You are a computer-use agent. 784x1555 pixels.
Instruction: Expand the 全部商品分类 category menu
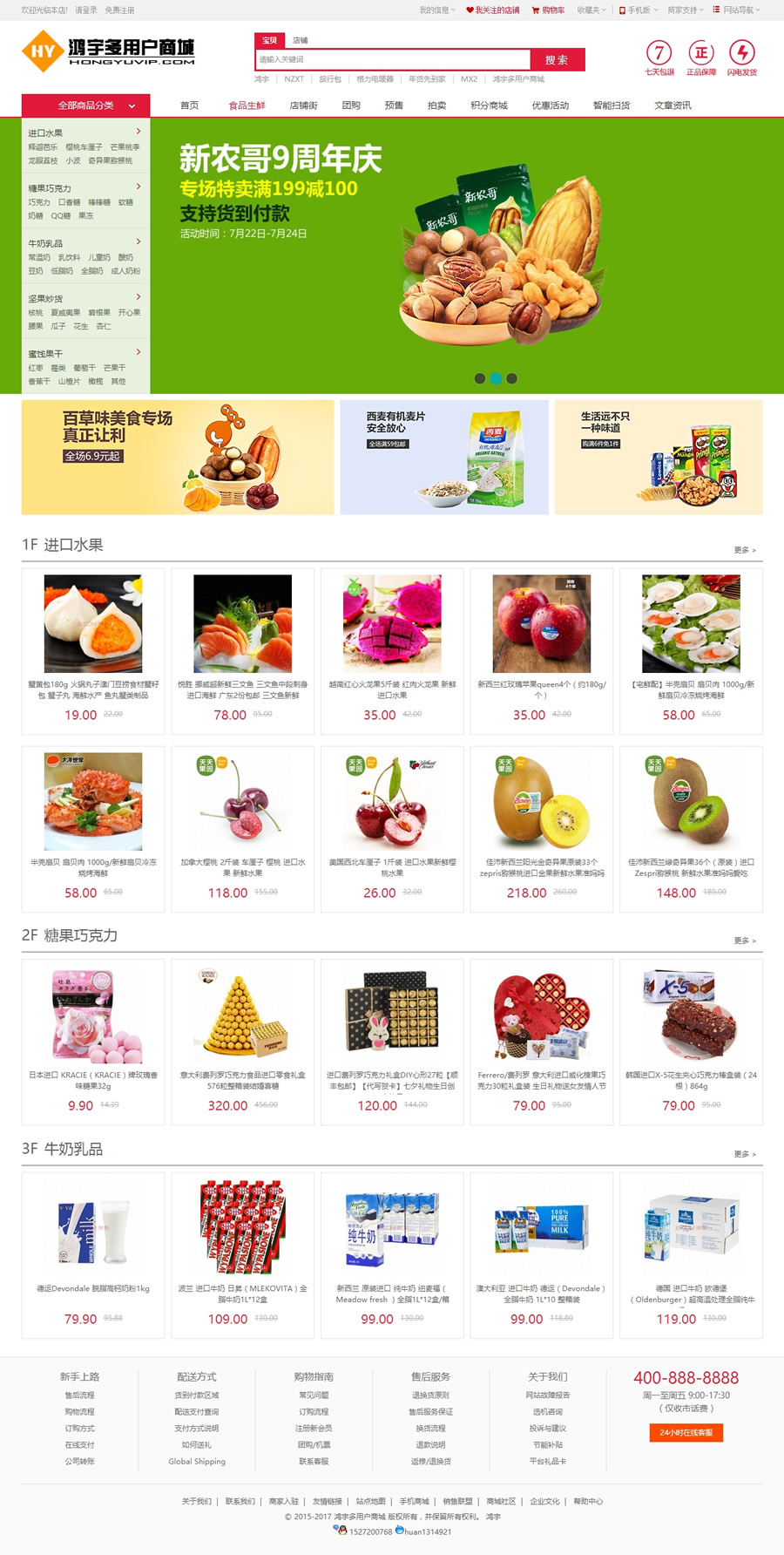point(87,105)
